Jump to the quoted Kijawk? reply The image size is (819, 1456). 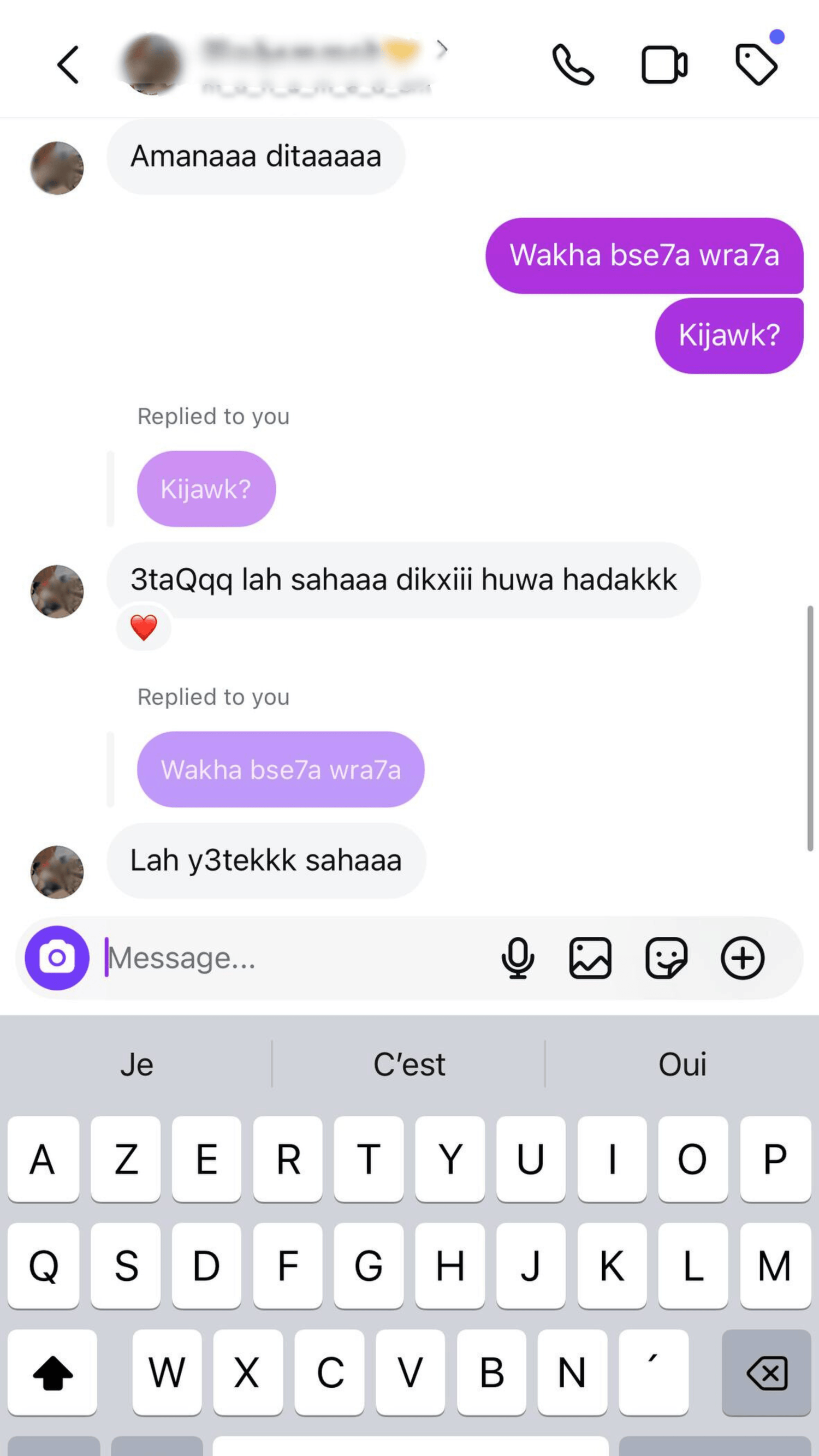point(206,489)
